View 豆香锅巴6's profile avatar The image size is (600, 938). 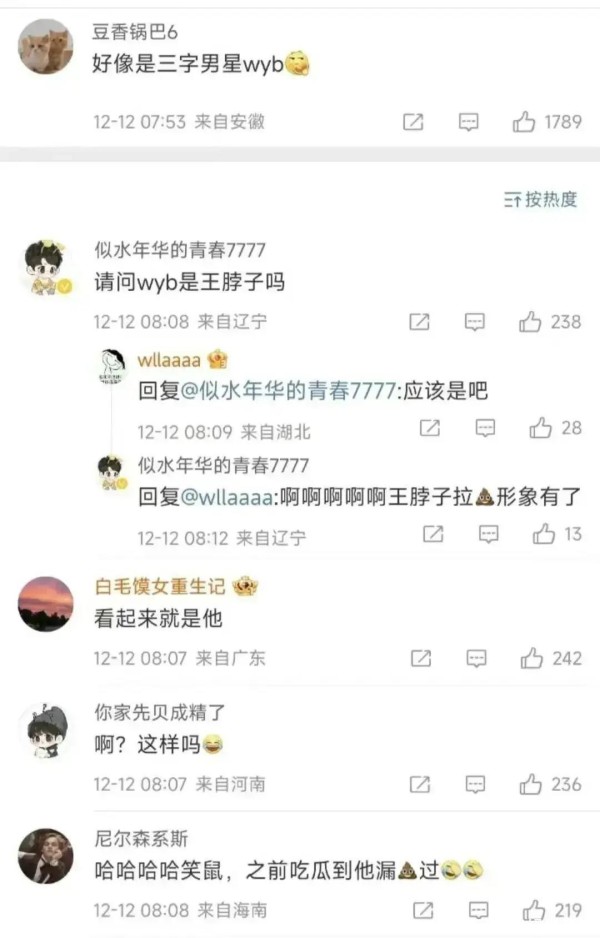click(46, 46)
